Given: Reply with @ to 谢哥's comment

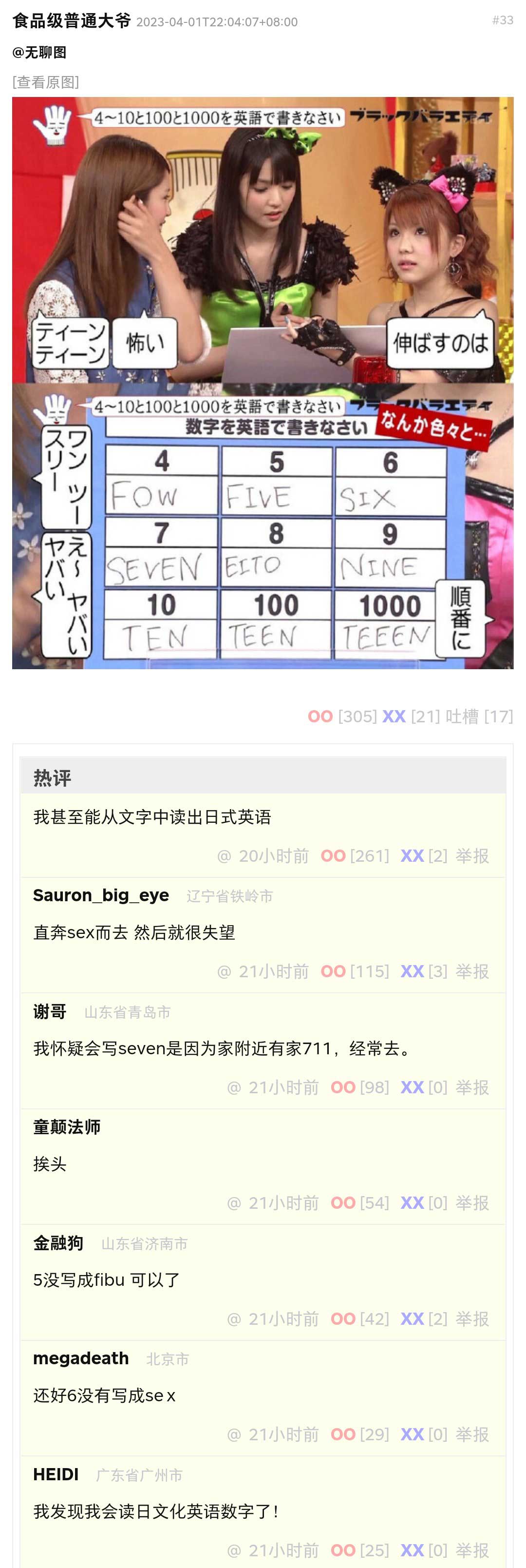Looking at the screenshot, I should click(233, 1087).
